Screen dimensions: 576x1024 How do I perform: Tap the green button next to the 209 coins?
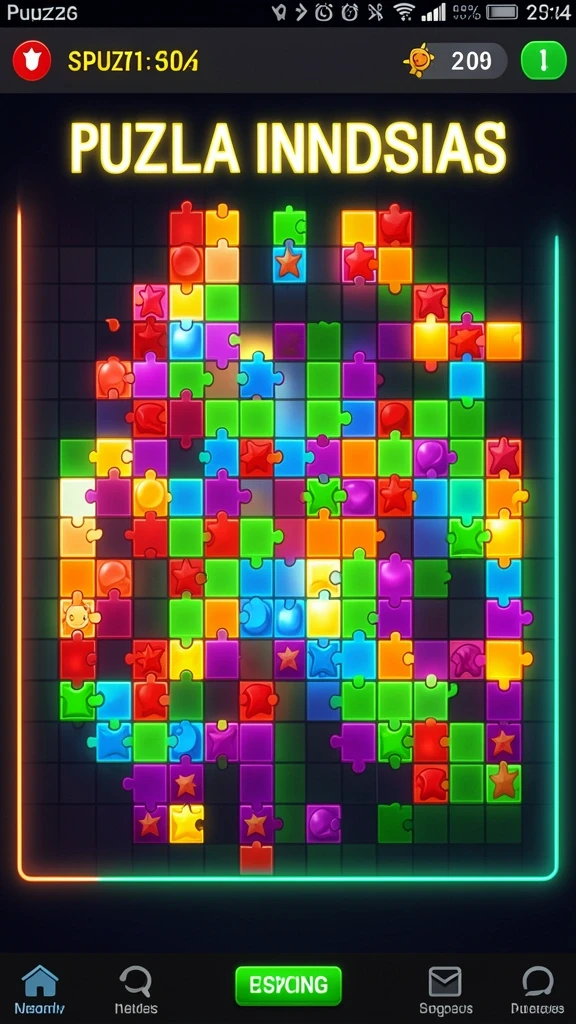[543, 61]
